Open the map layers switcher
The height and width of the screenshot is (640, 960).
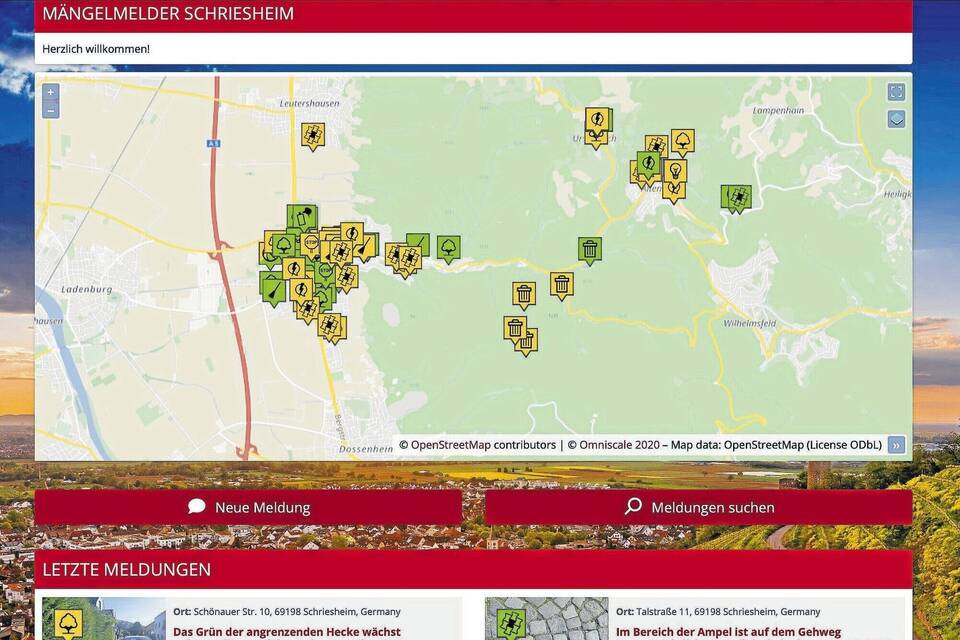(896, 119)
